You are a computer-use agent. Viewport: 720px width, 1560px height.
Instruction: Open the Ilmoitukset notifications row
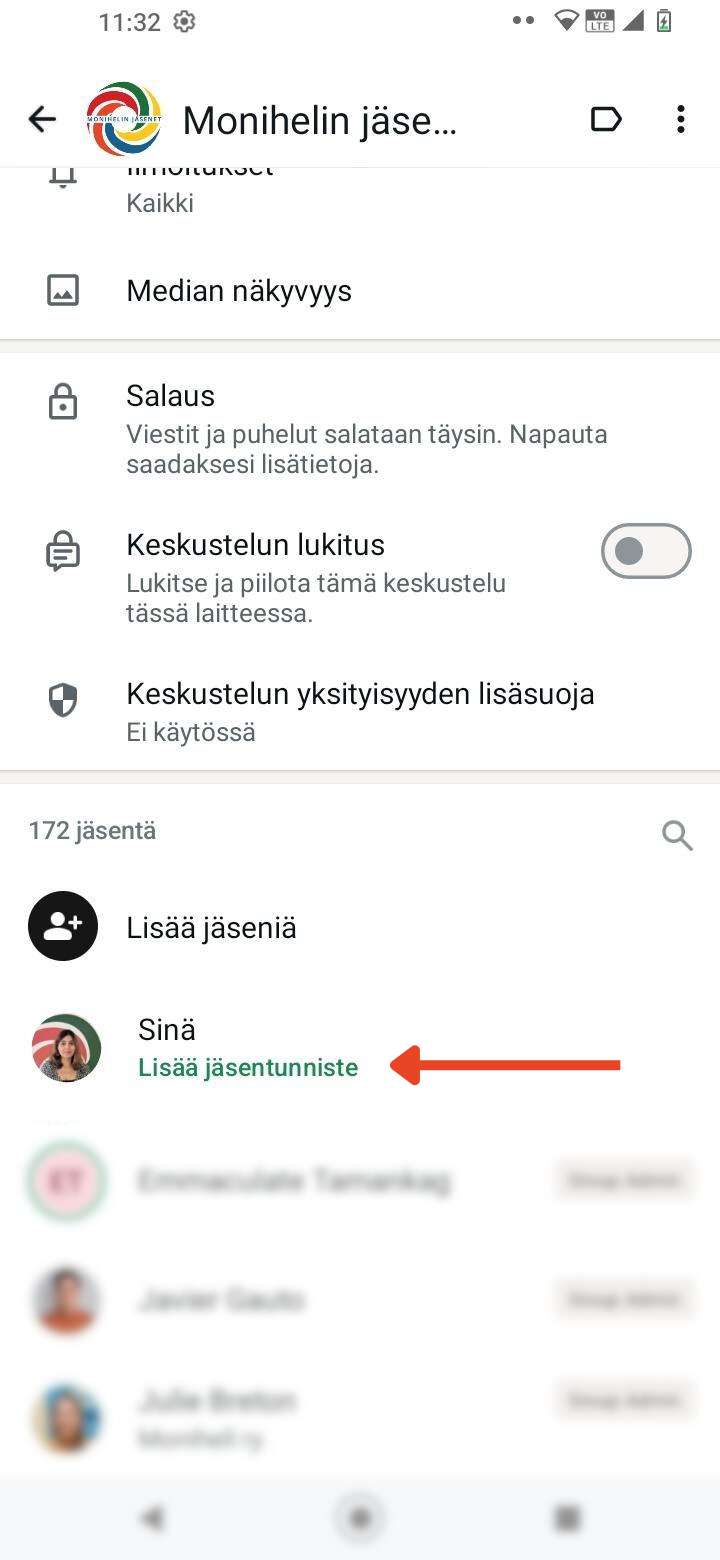pos(200,192)
